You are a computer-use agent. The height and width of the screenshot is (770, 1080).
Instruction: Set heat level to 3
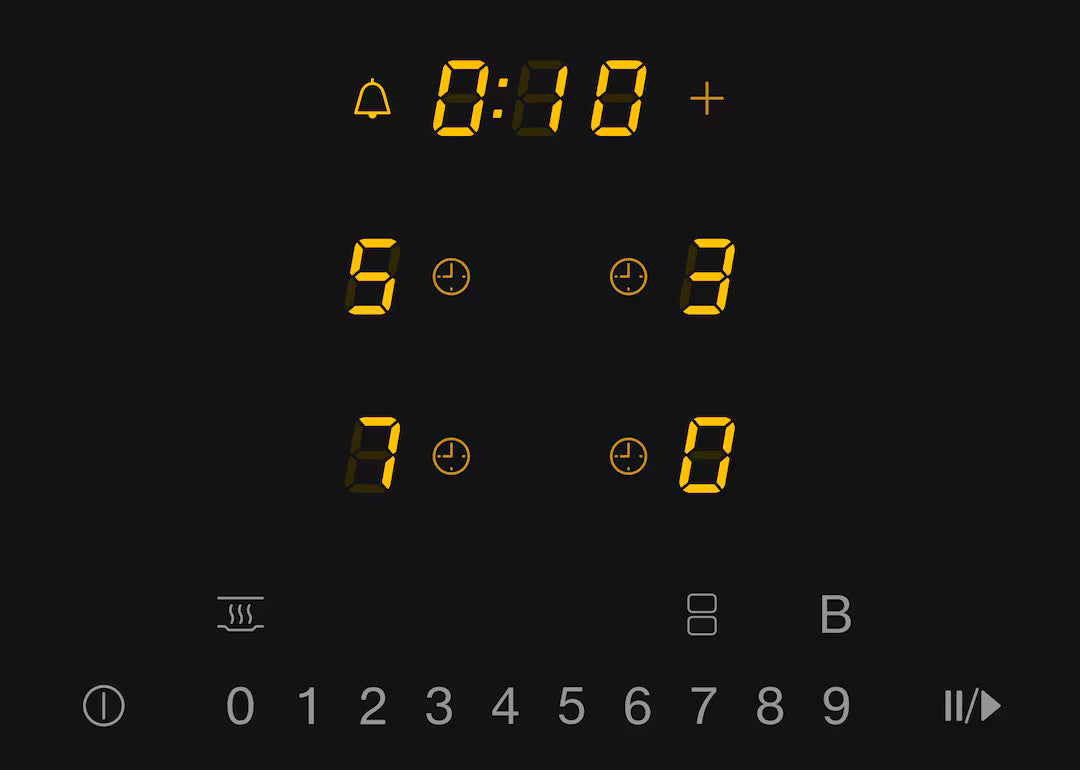439,706
